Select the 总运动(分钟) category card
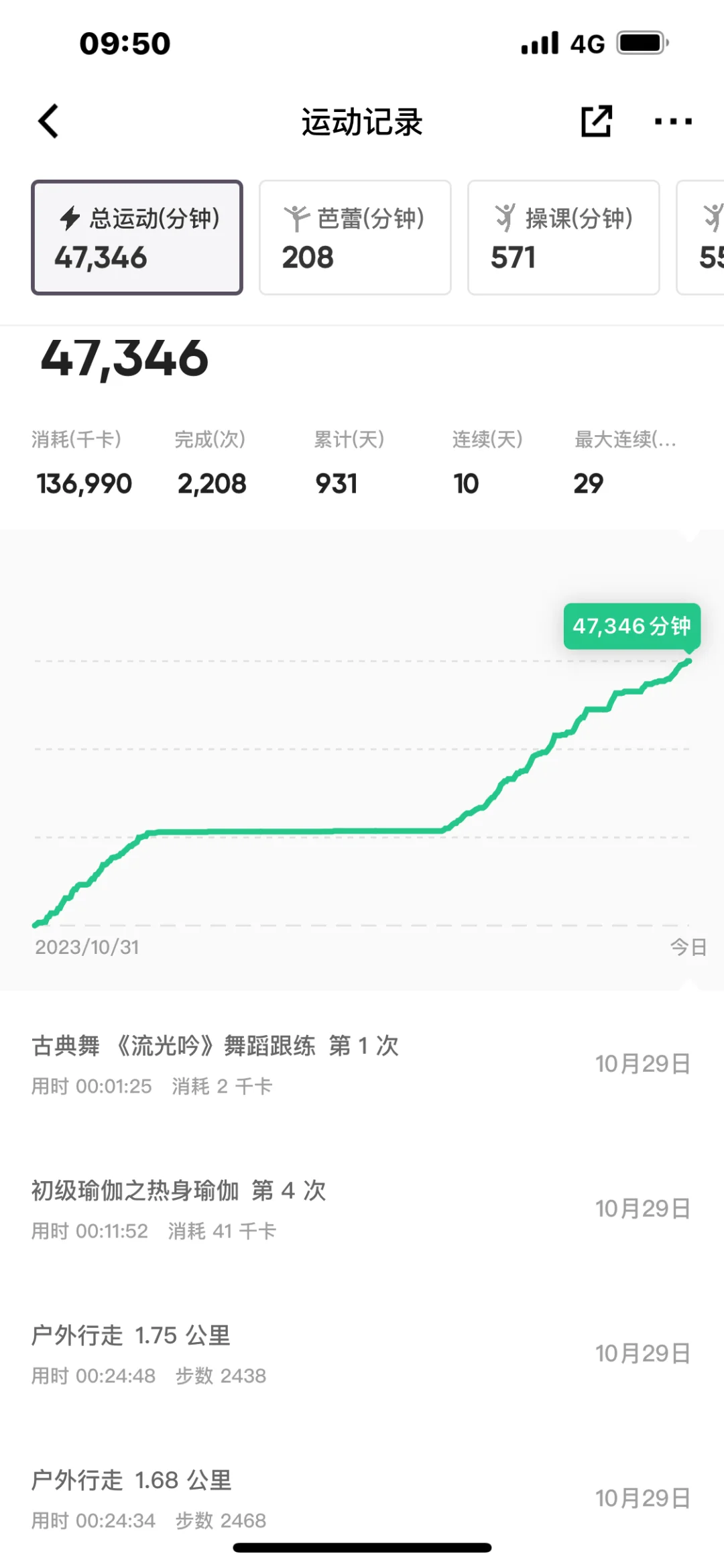The width and height of the screenshot is (724, 1568). (x=137, y=238)
